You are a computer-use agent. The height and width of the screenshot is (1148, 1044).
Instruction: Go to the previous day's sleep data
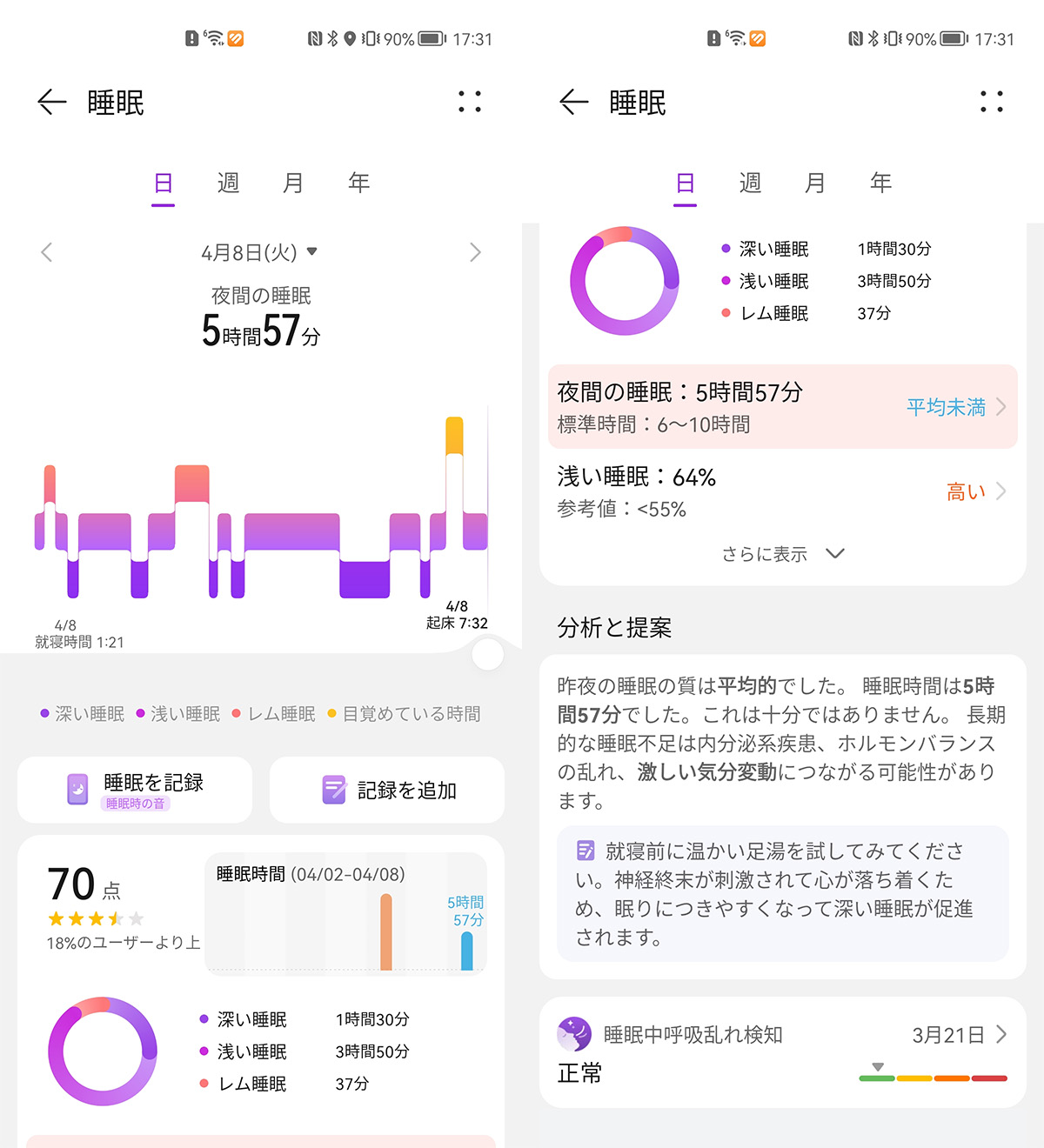click(x=47, y=252)
